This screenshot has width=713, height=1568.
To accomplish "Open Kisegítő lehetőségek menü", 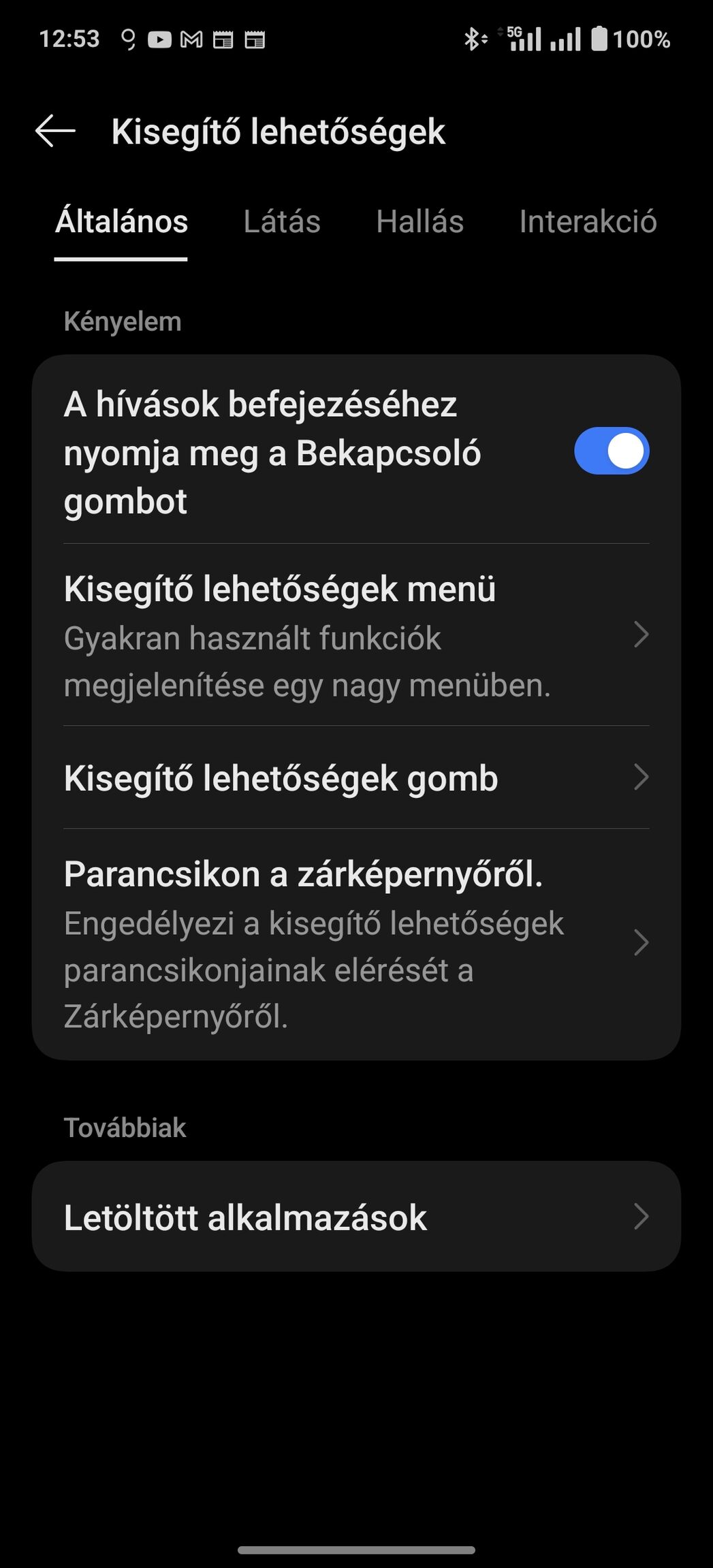I will coord(355,635).
